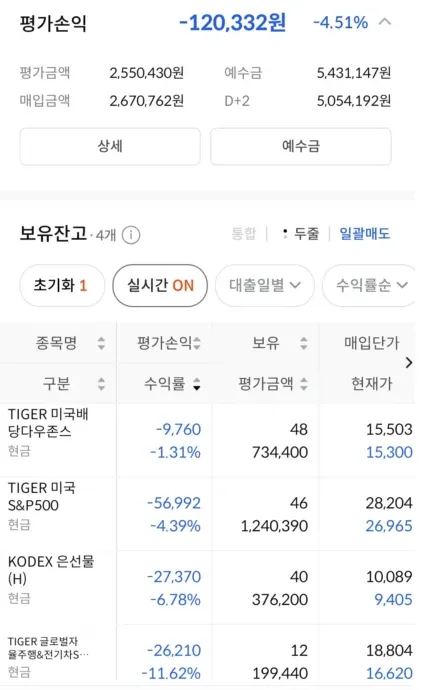This screenshot has width=422, height=690.
Task: Collapse the 평가손익 summary chevron
Action: pos(385,22)
